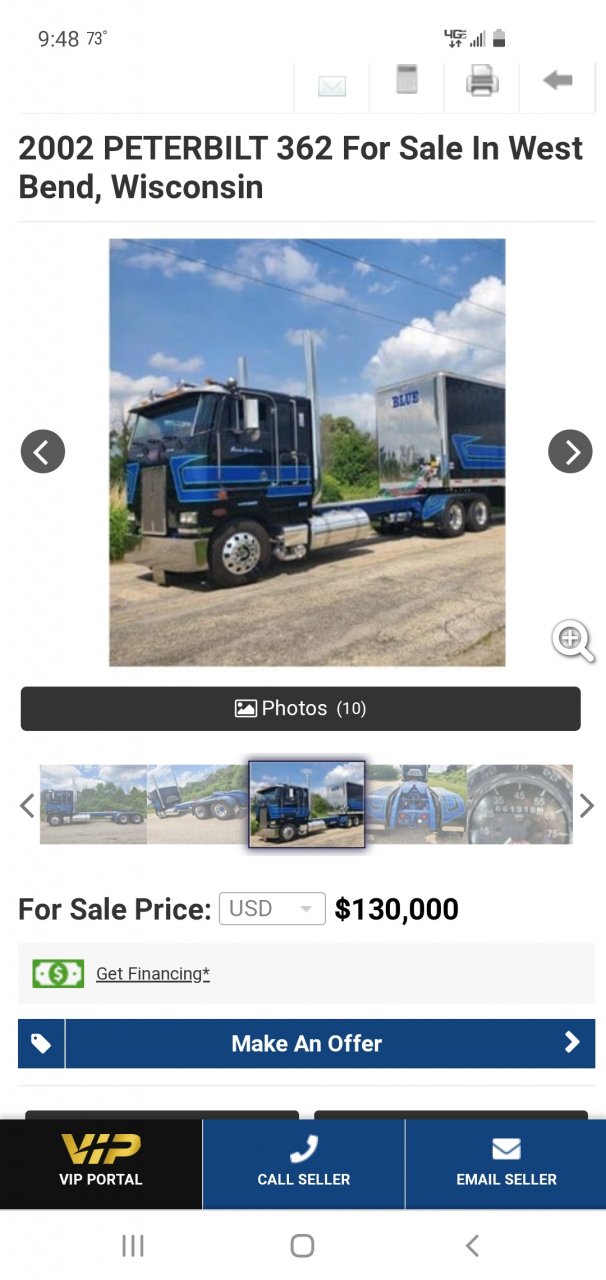Open the calculator icon in toolbar
The height and width of the screenshot is (1280, 606).
click(406, 80)
